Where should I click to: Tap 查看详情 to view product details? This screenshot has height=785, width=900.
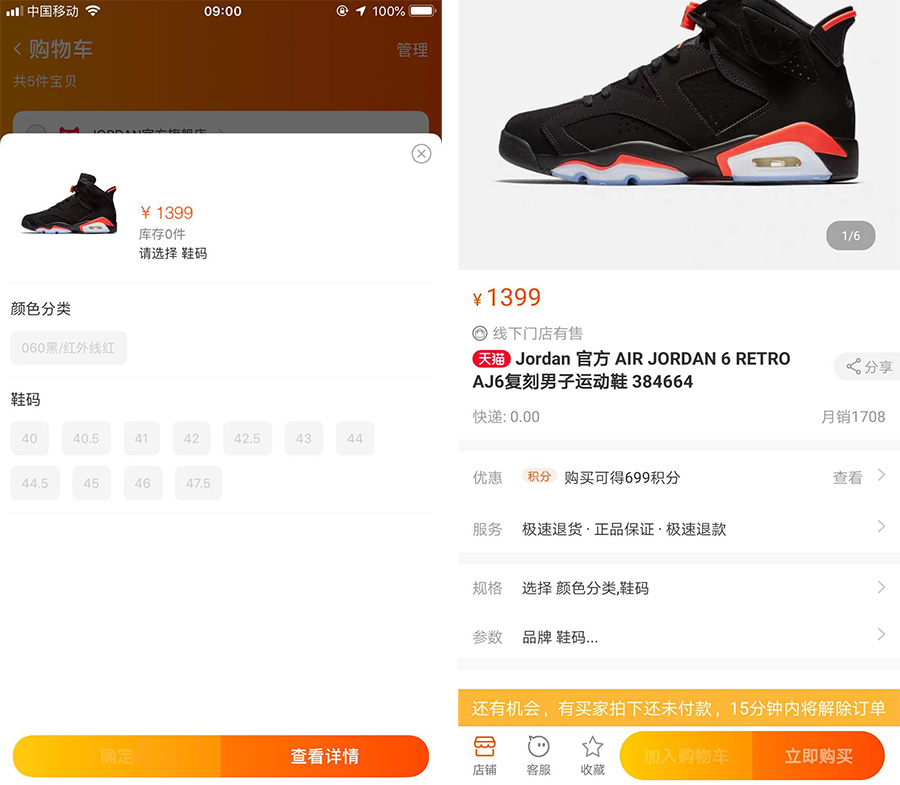click(324, 757)
